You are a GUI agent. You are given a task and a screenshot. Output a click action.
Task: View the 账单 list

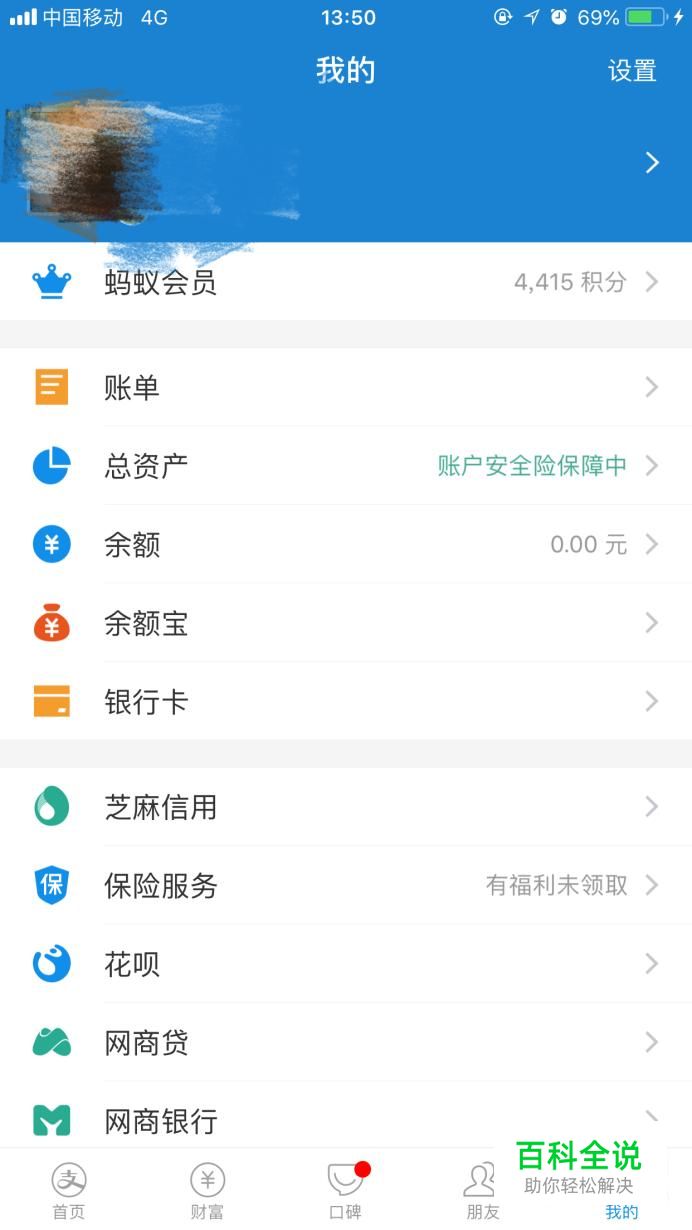(x=346, y=388)
